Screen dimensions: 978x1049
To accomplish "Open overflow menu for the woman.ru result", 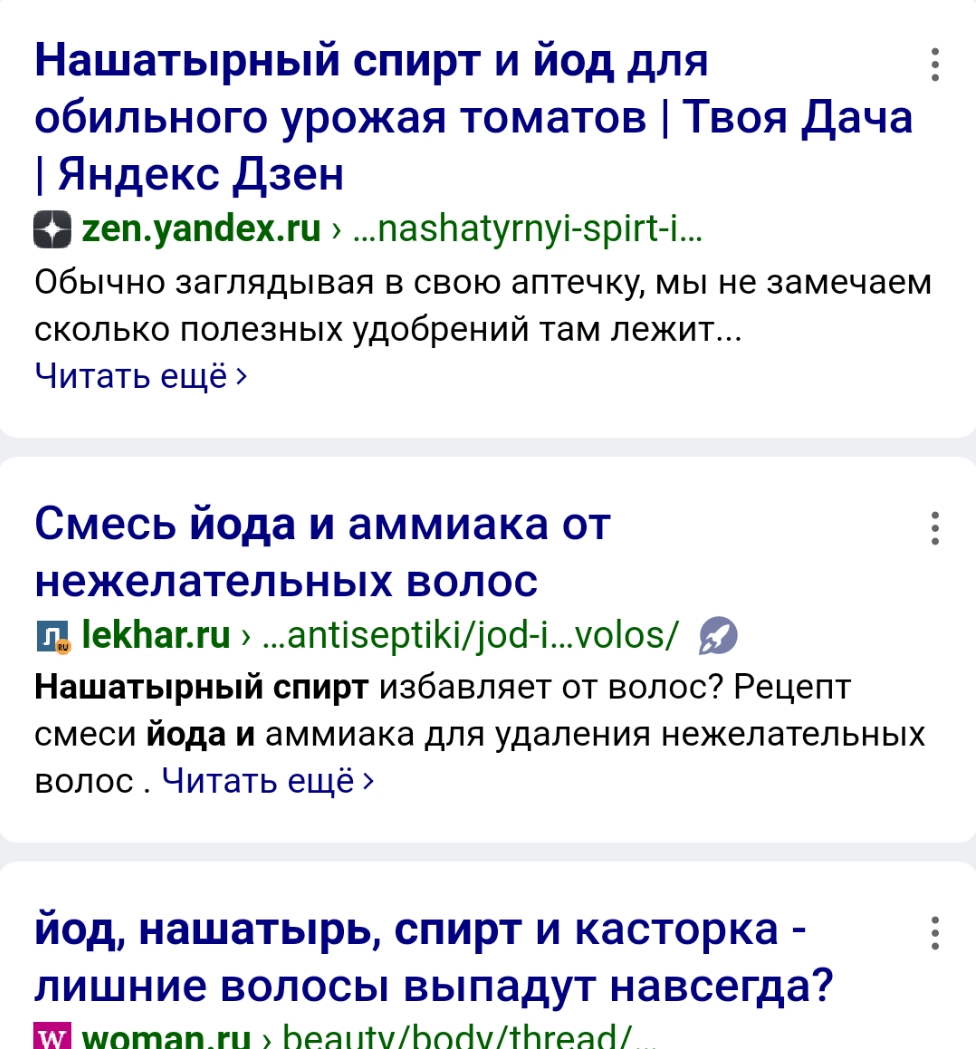I will point(934,933).
